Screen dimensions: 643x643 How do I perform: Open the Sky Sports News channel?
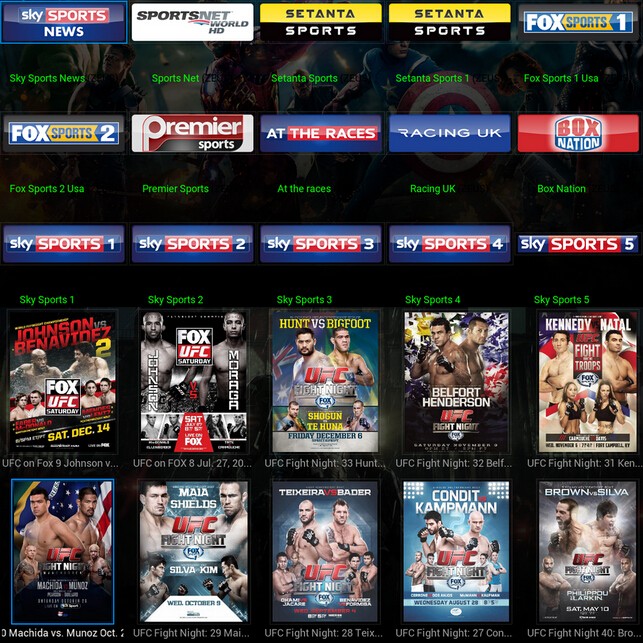(x=64, y=22)
